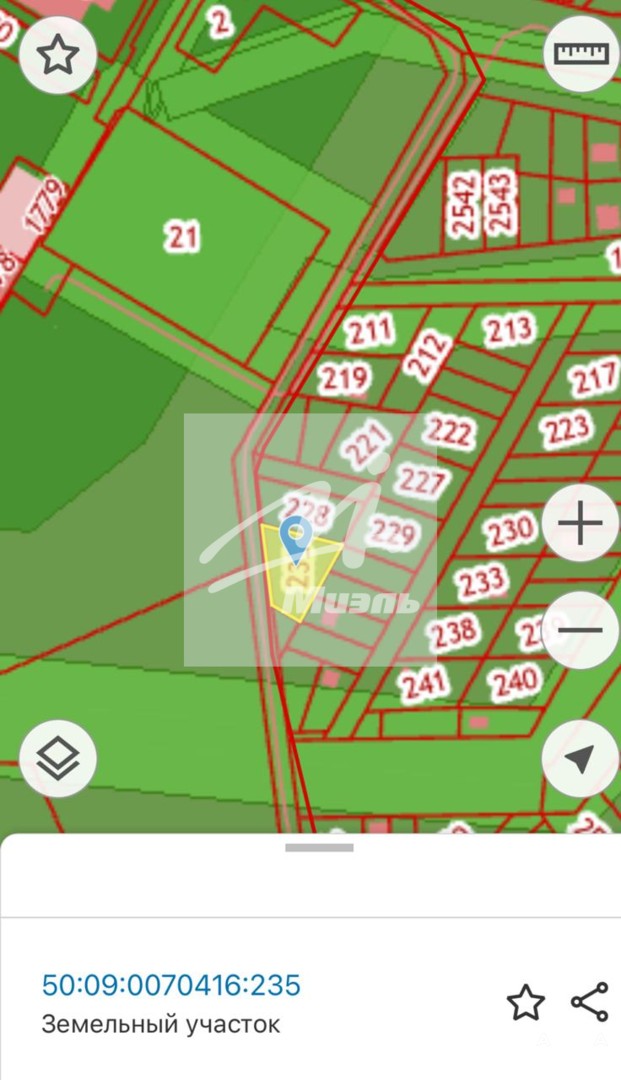The image size is (621, 1080).
Task: Open cadastral number 50:09:0070416:235 details
Action: point(171,985)
